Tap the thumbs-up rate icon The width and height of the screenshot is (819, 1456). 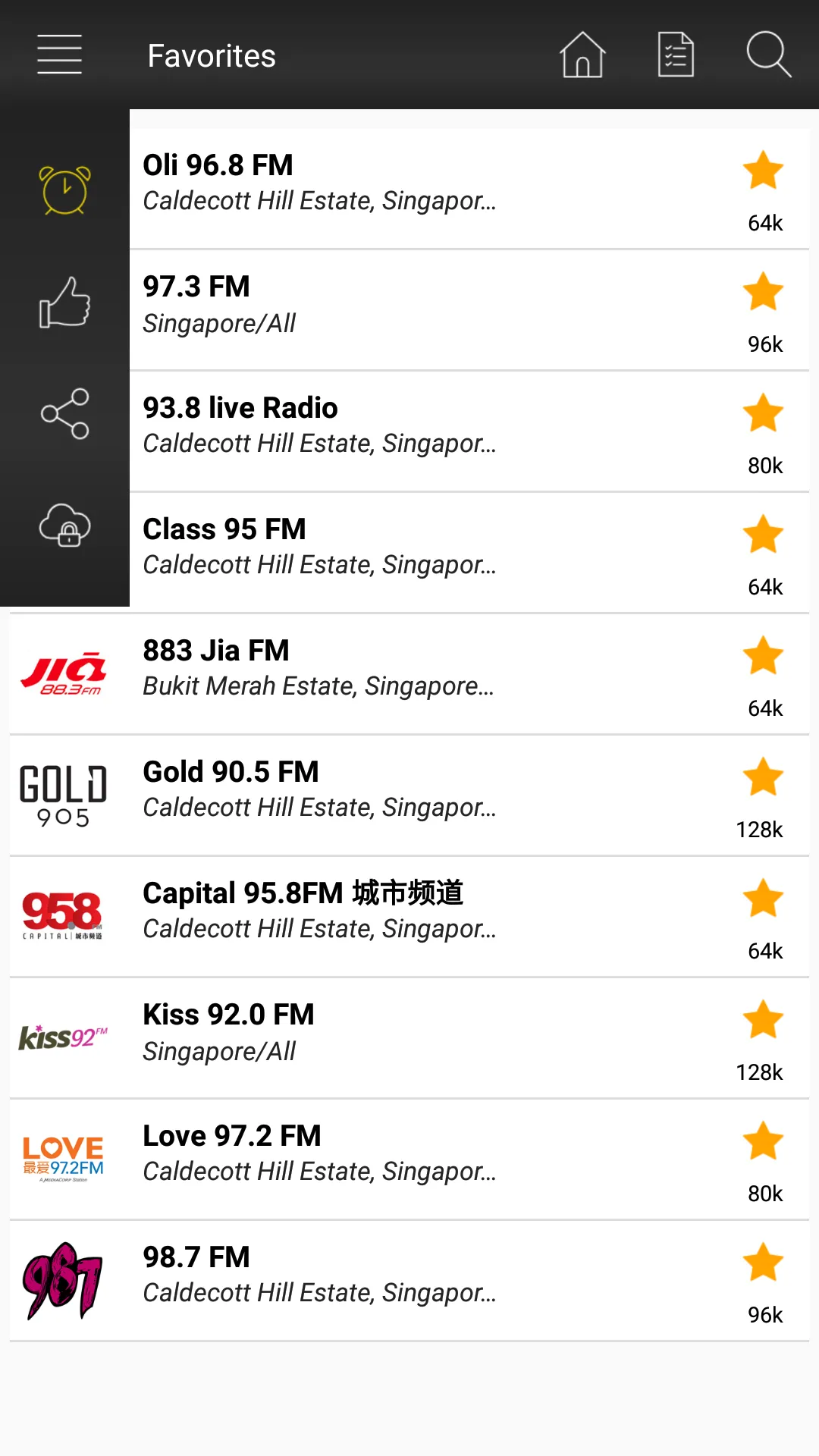coord(64,302)
